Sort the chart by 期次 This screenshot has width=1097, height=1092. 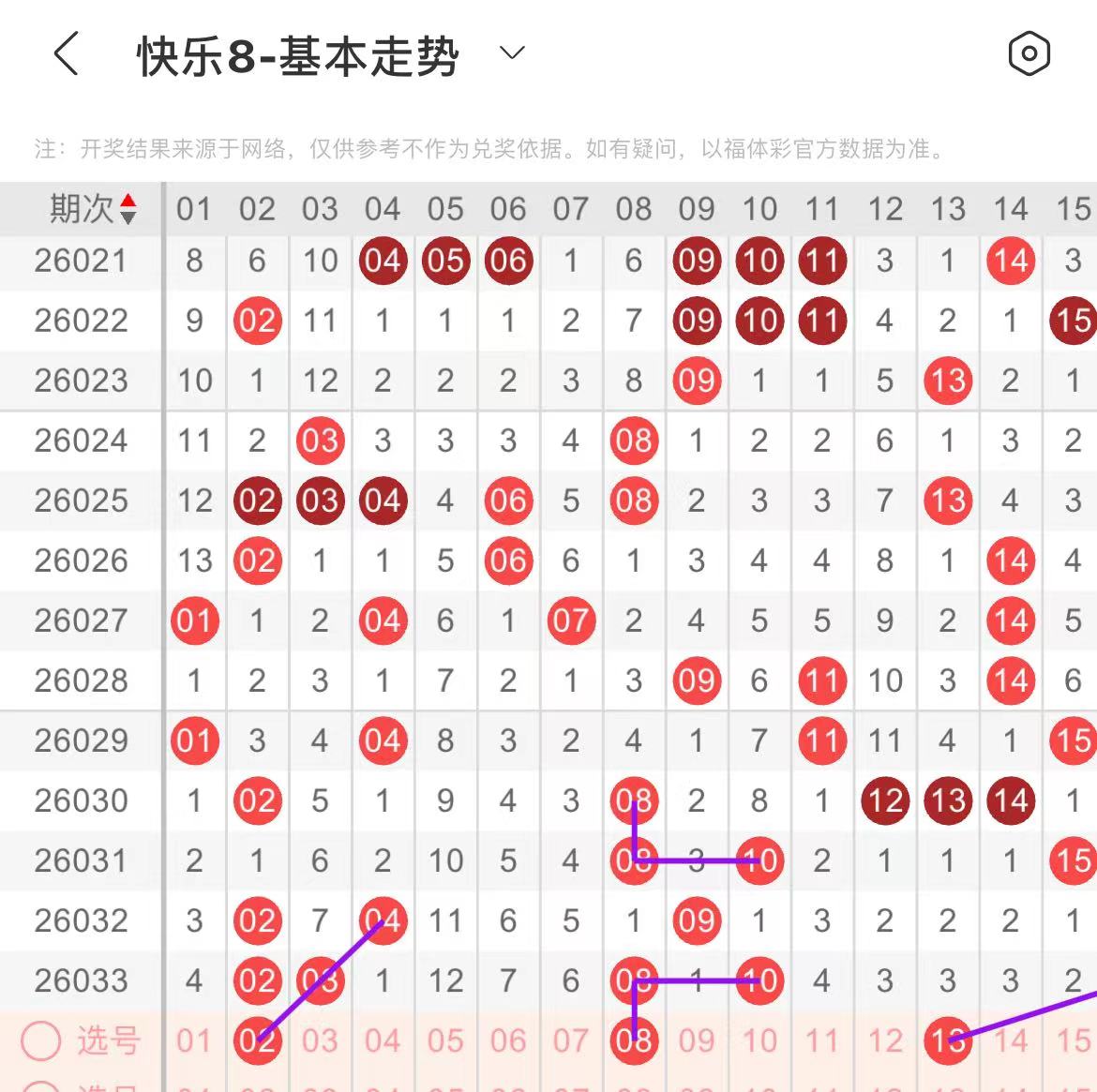tap(128, 209)
